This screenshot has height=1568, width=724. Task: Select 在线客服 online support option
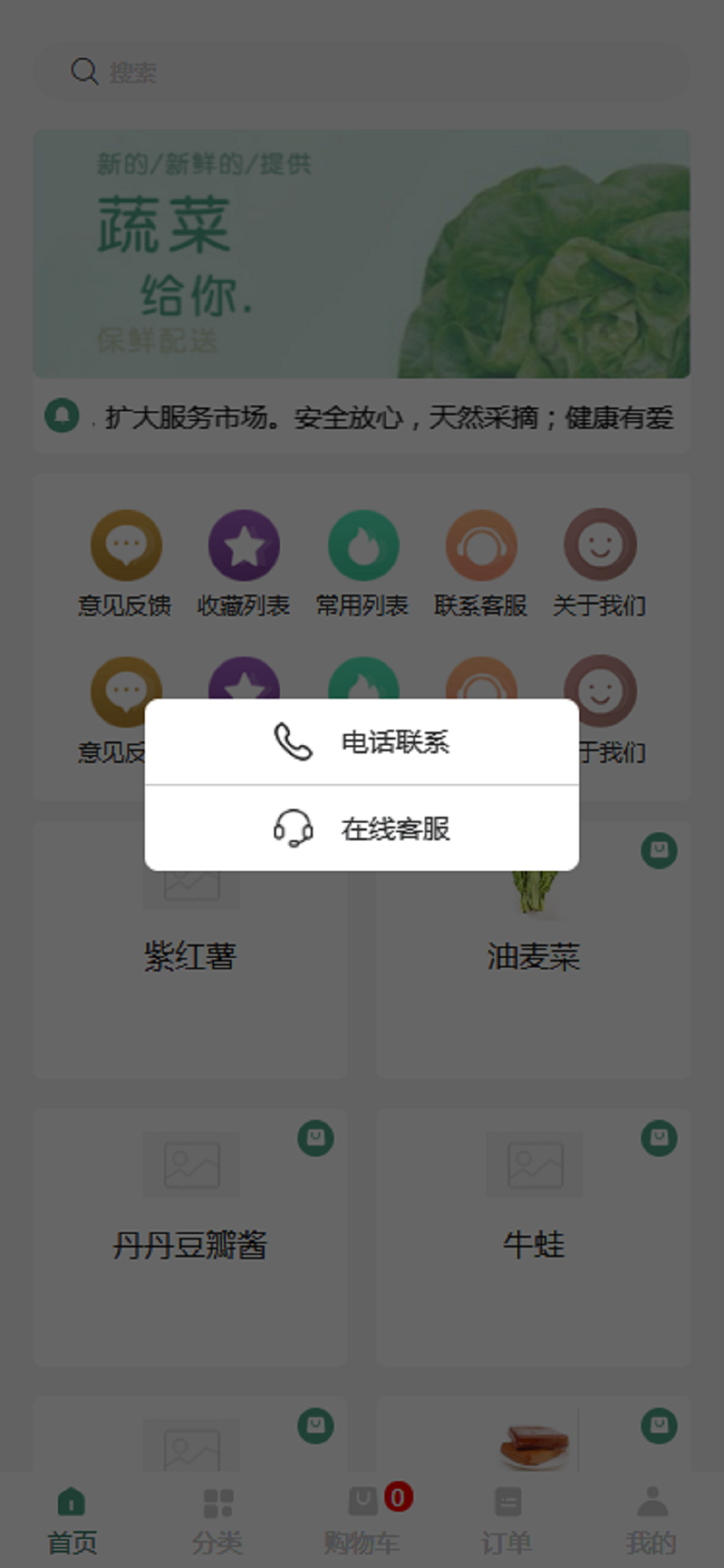click(x=362, y=828)
